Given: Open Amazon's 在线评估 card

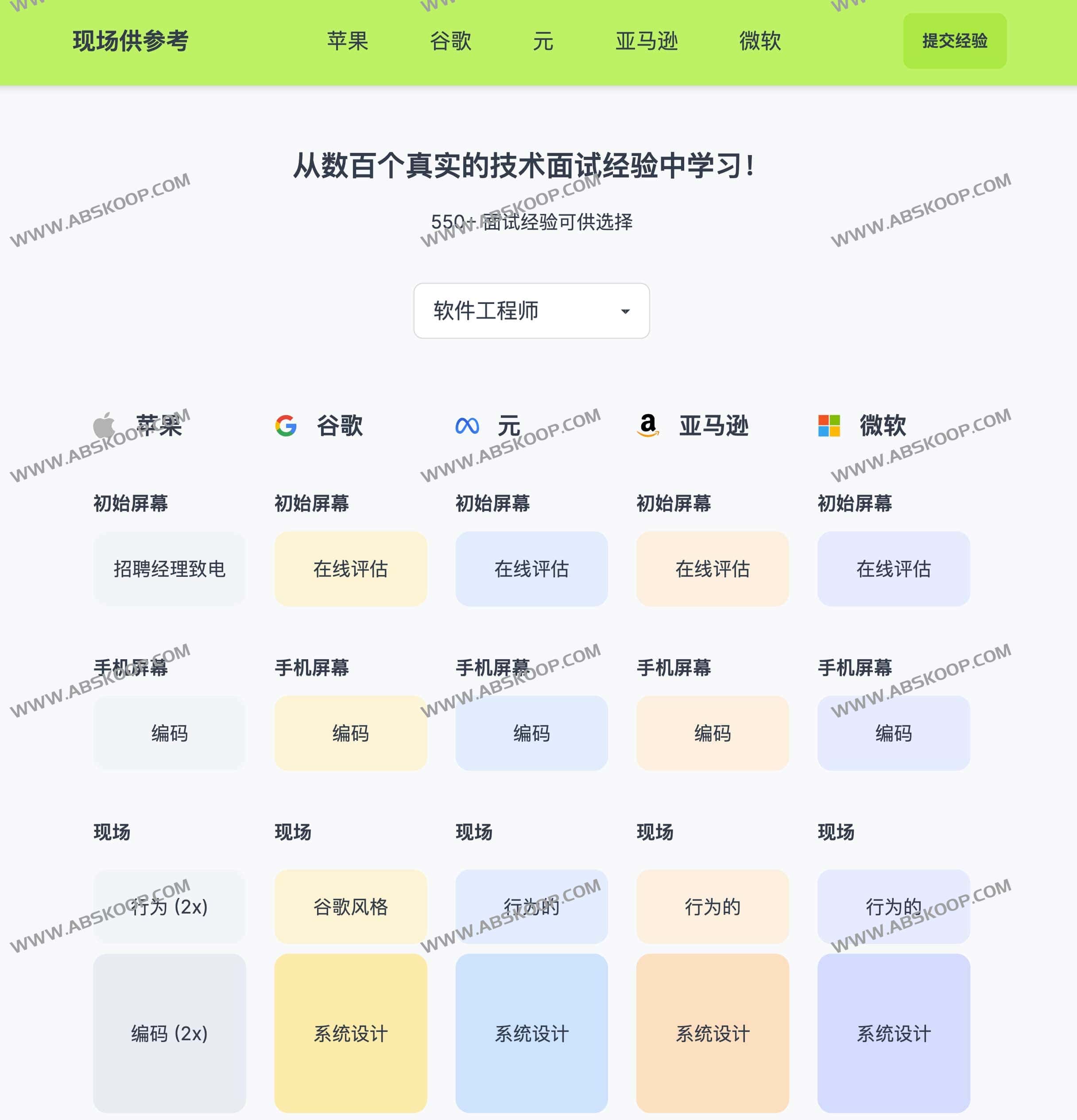Looking at the screenshot, I should (712, 568).
